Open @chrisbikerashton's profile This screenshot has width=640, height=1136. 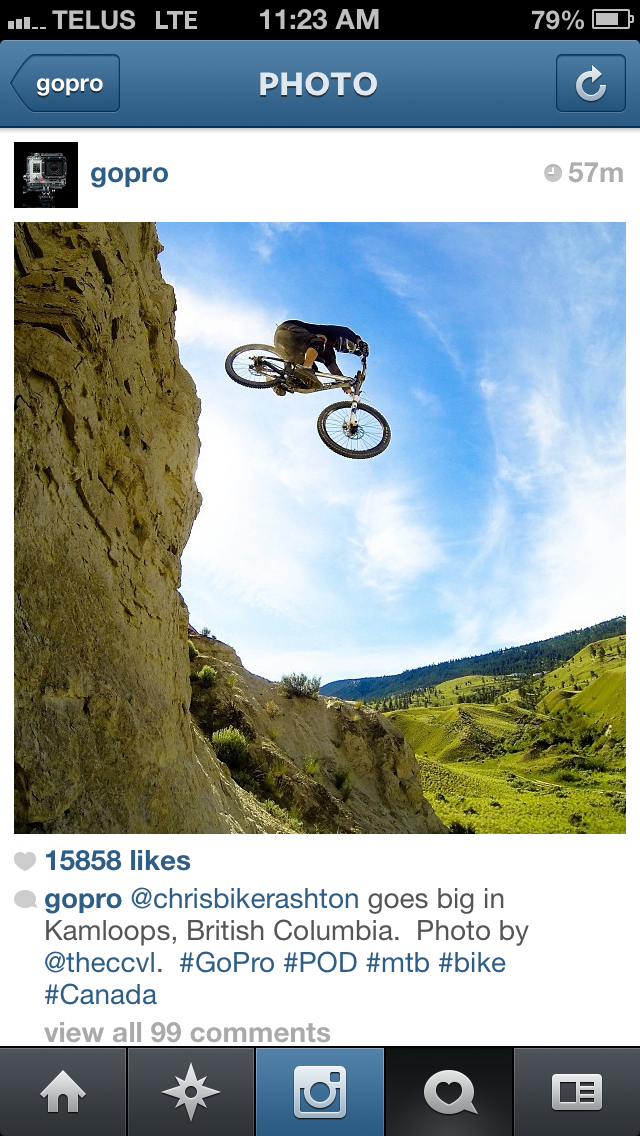[x=246, y=899]
